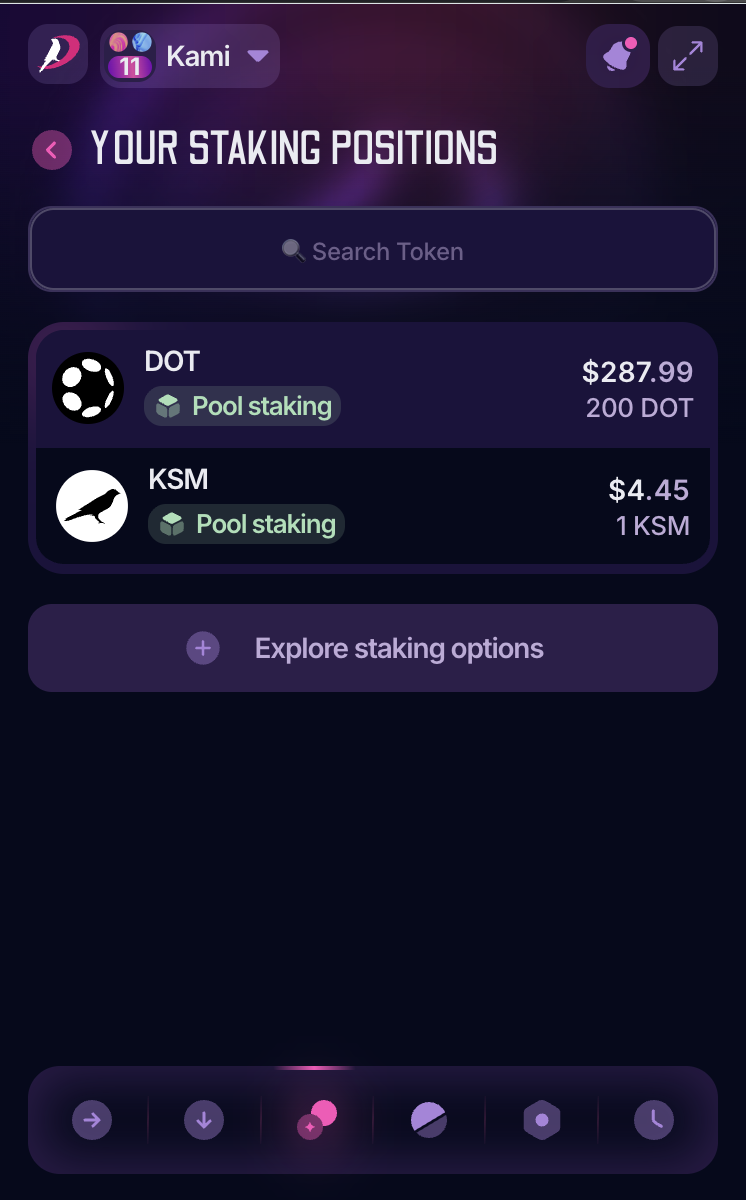This screenshot has width=746, height=1200.
Task: Select the staking tab in bottom bar
Action: click(317, 1120)
